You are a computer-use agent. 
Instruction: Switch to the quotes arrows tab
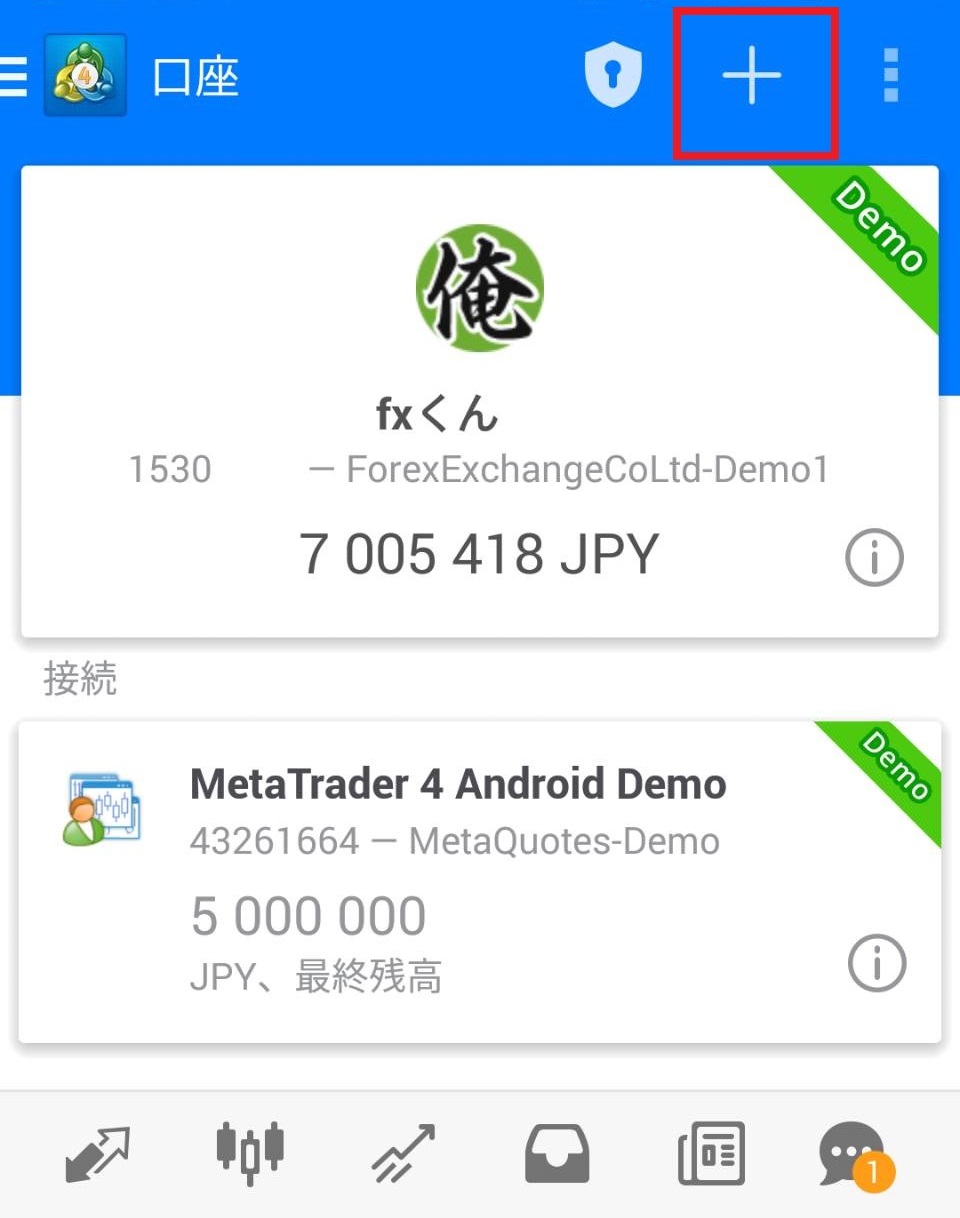click(x=96, y=1156)
